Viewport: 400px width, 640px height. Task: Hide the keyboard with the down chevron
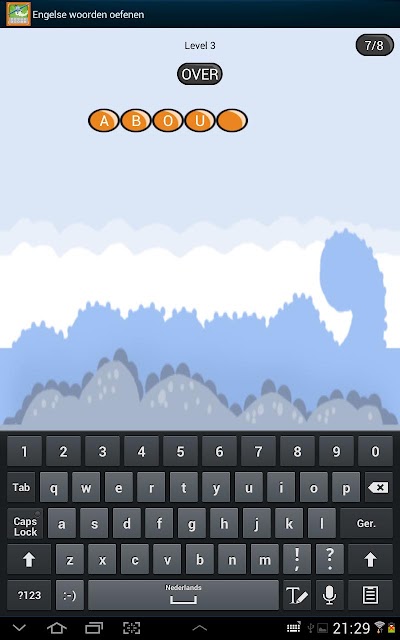point(19,628)
